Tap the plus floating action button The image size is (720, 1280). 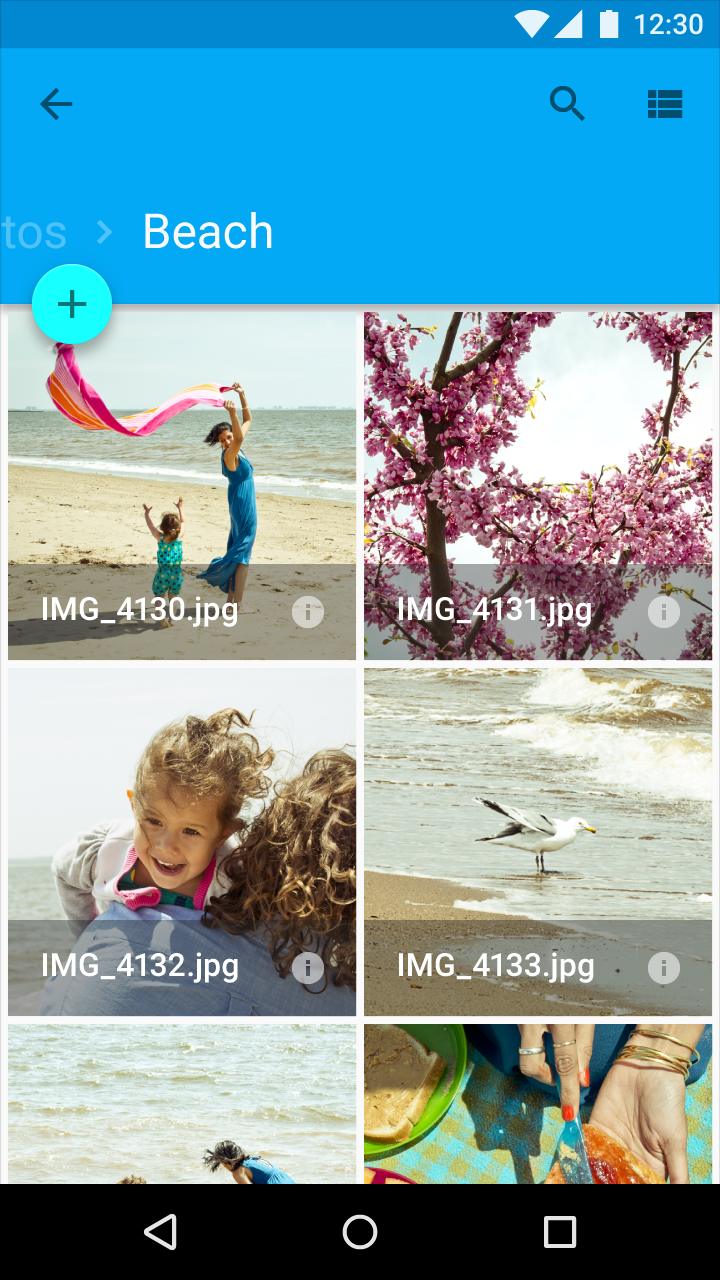pos(72,304)
